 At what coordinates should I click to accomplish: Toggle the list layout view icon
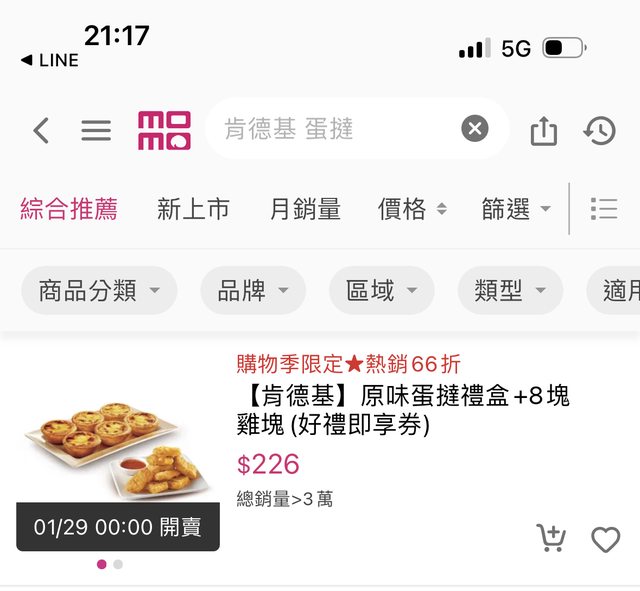click(604, 208)
